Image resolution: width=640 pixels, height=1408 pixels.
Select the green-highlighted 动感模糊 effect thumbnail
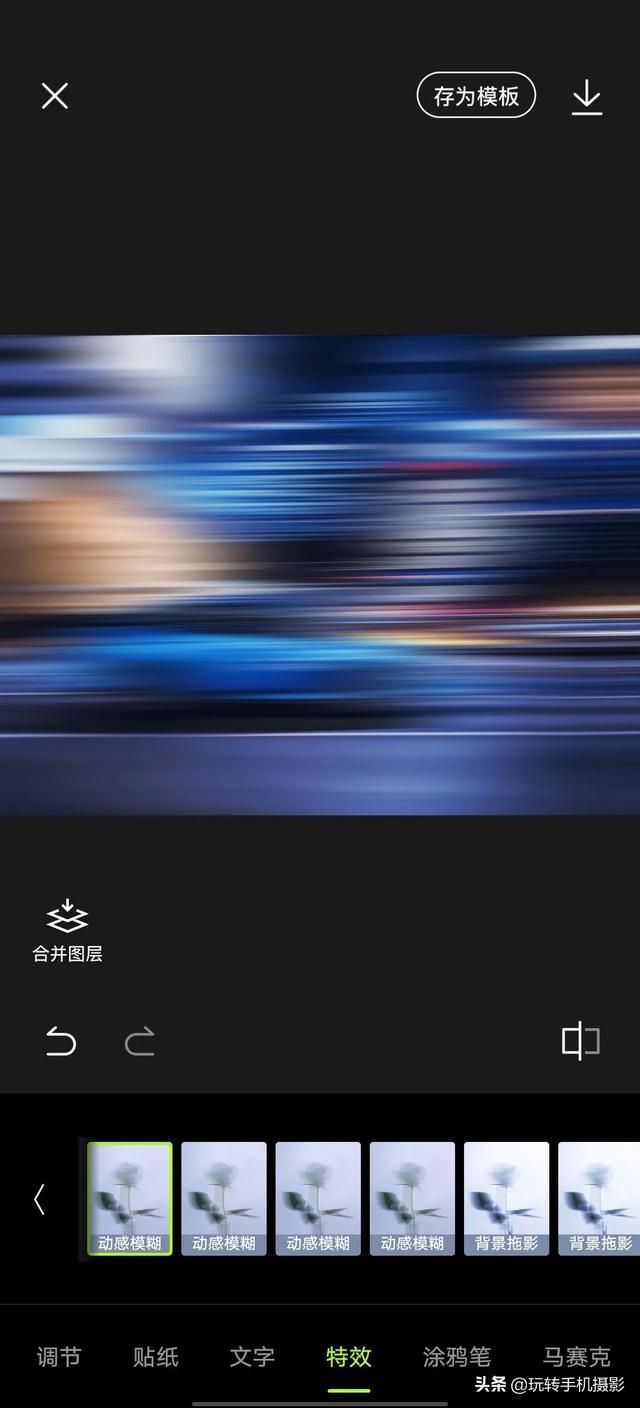pyautogui.click(x=130, y=1199)
